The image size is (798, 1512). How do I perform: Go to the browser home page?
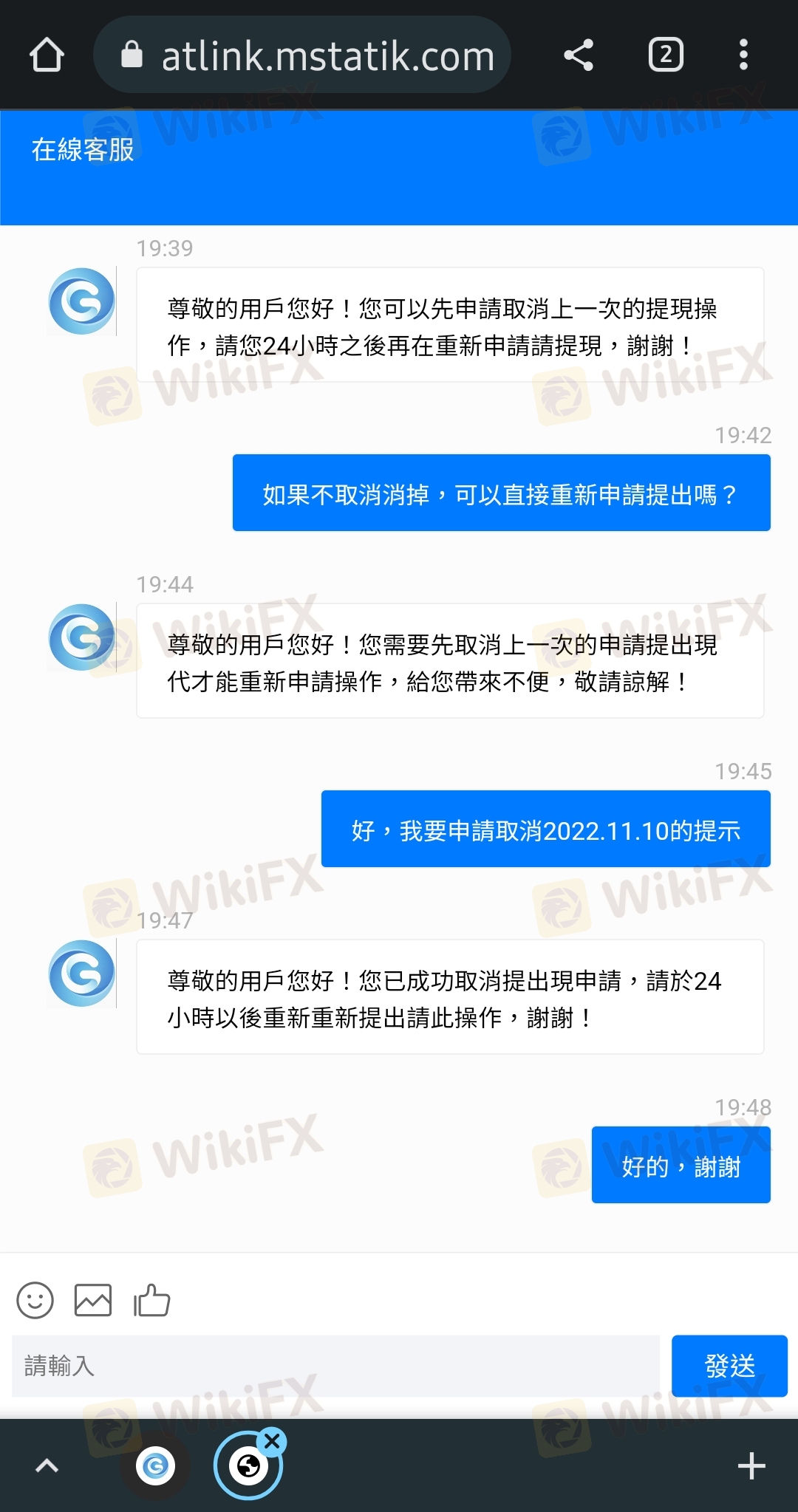(47, 55)
